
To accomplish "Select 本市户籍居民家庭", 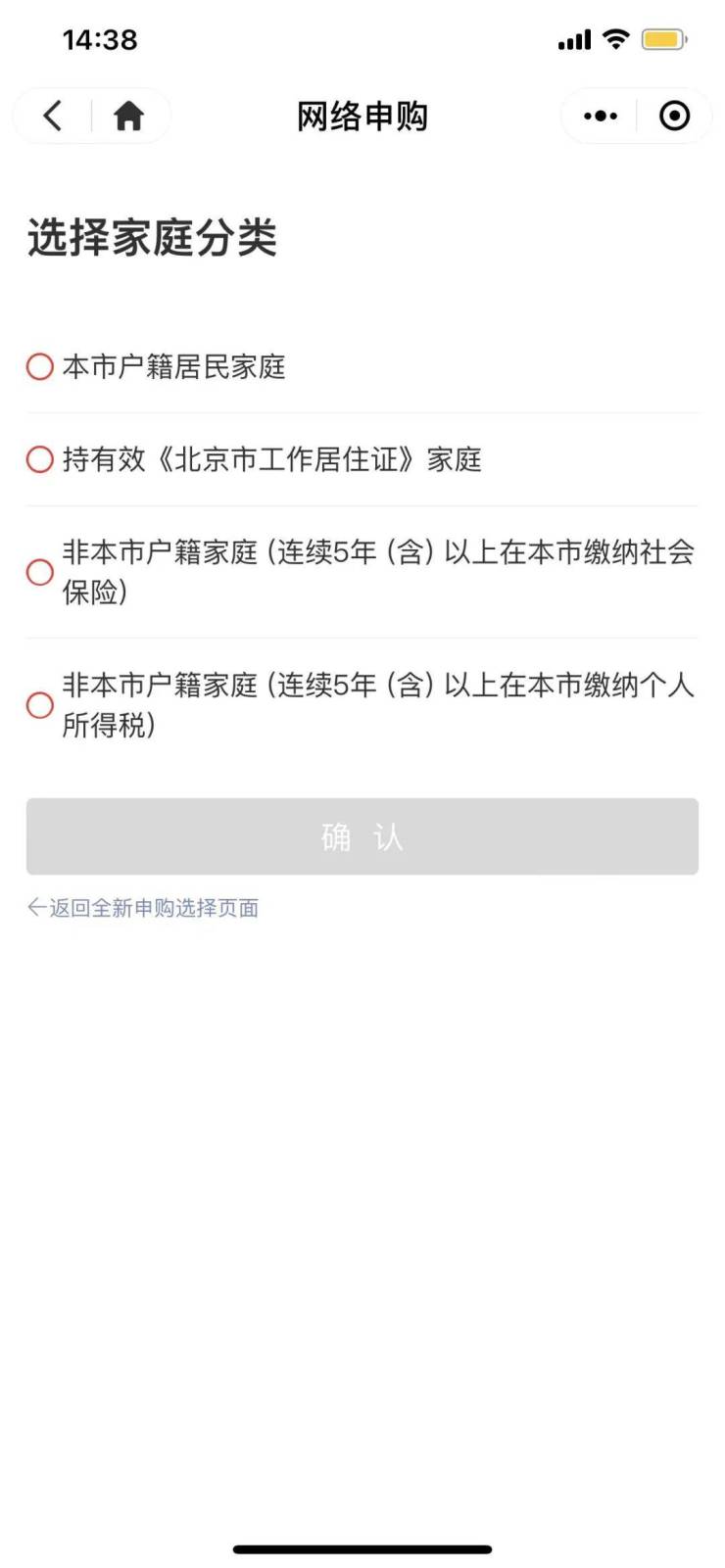I will pos(40,367).
